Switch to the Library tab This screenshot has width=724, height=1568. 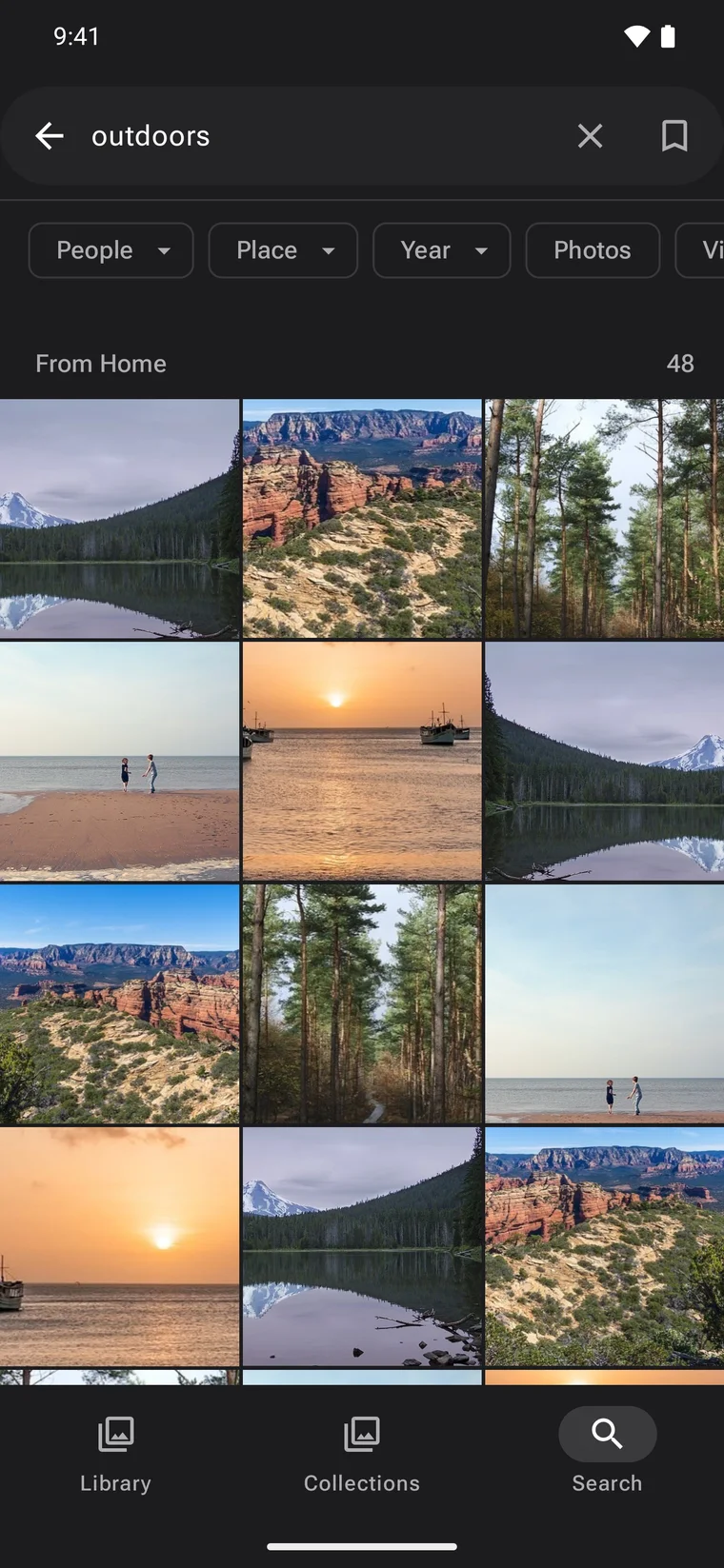(115, 1454)
